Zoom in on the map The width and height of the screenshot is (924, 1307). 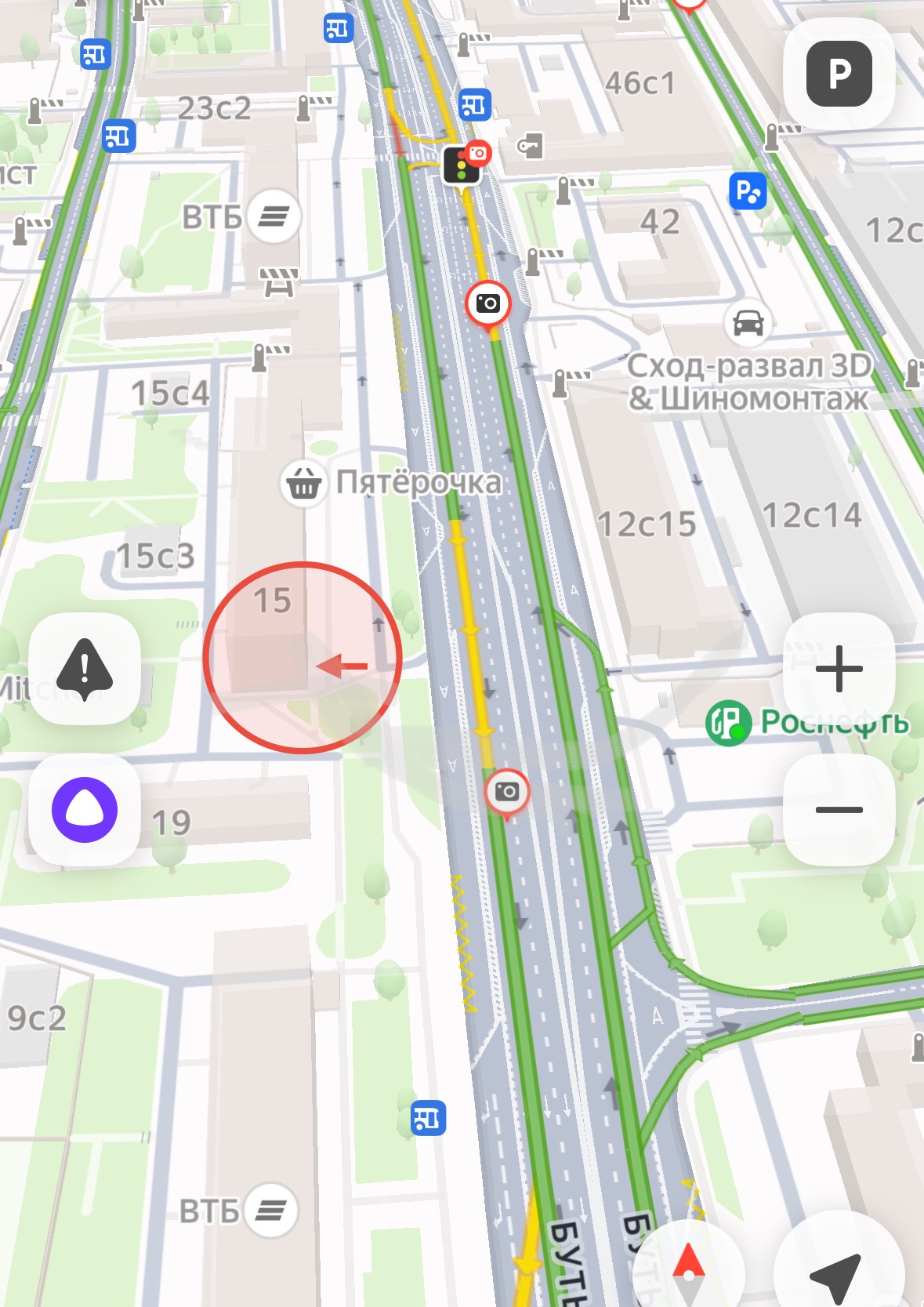(839, 669)
